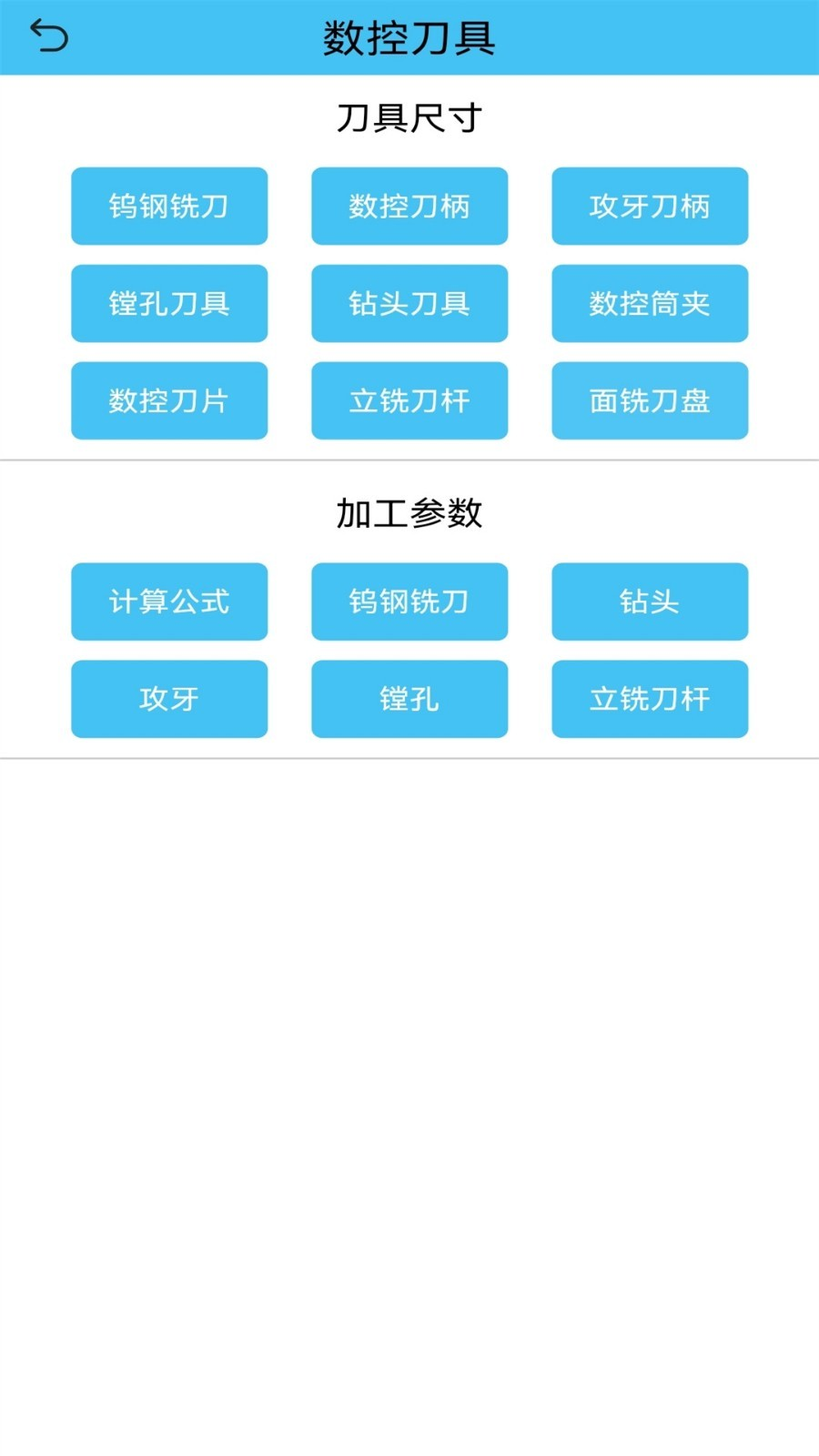View 数控刀片 specifications
Screen dimensions: 819x1456
(x=169, y=400)
